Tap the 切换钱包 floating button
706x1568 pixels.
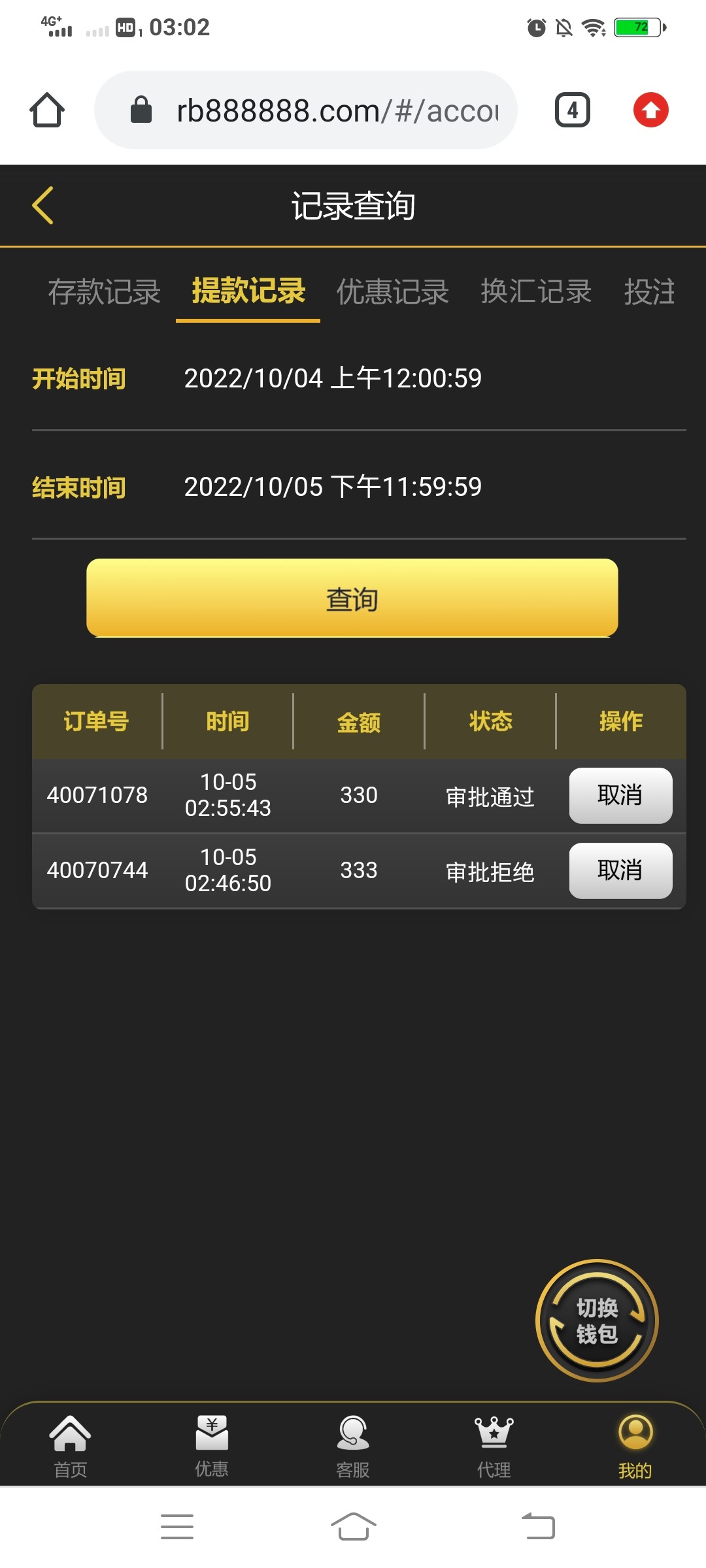[597, 1320]
